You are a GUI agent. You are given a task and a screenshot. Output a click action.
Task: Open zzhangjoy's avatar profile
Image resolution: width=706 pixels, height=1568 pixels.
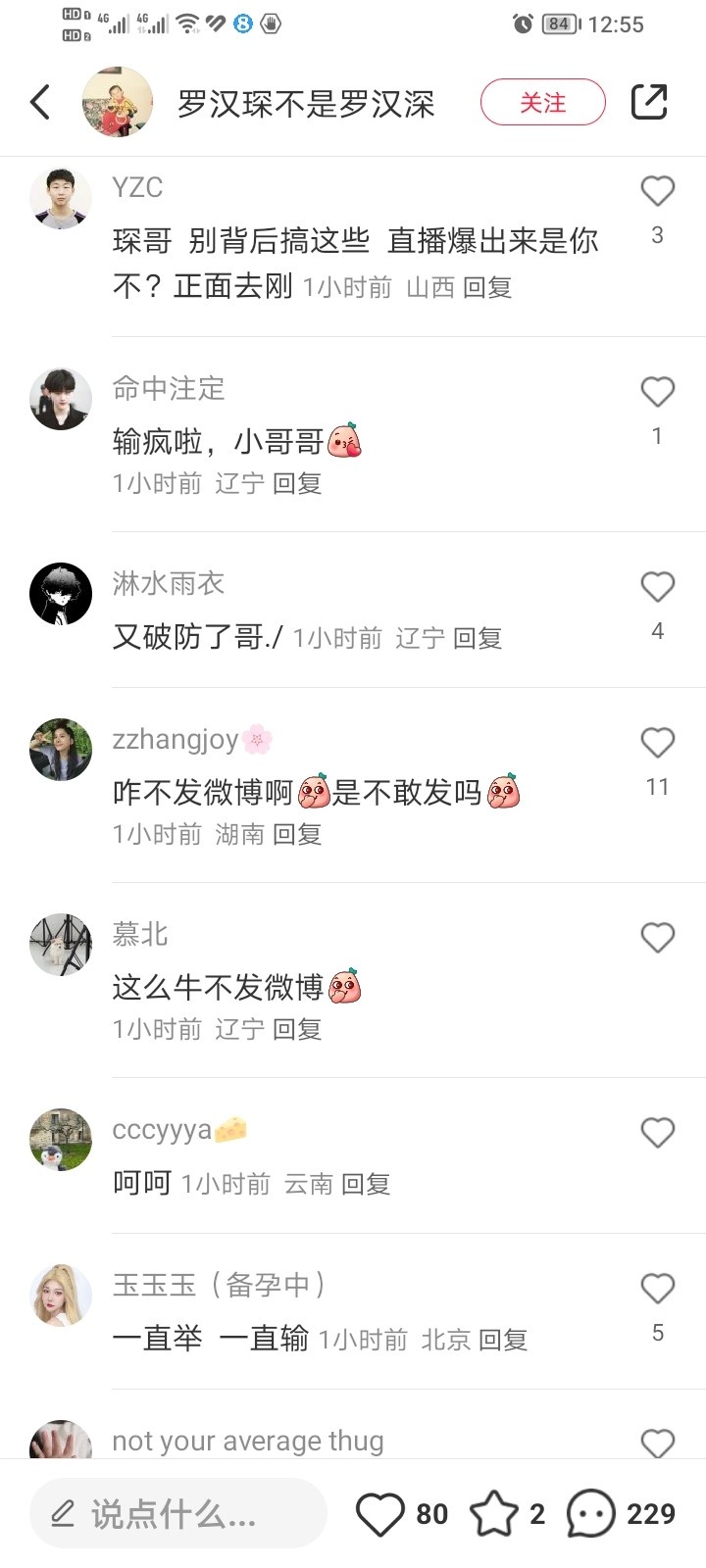pos(61,750)
